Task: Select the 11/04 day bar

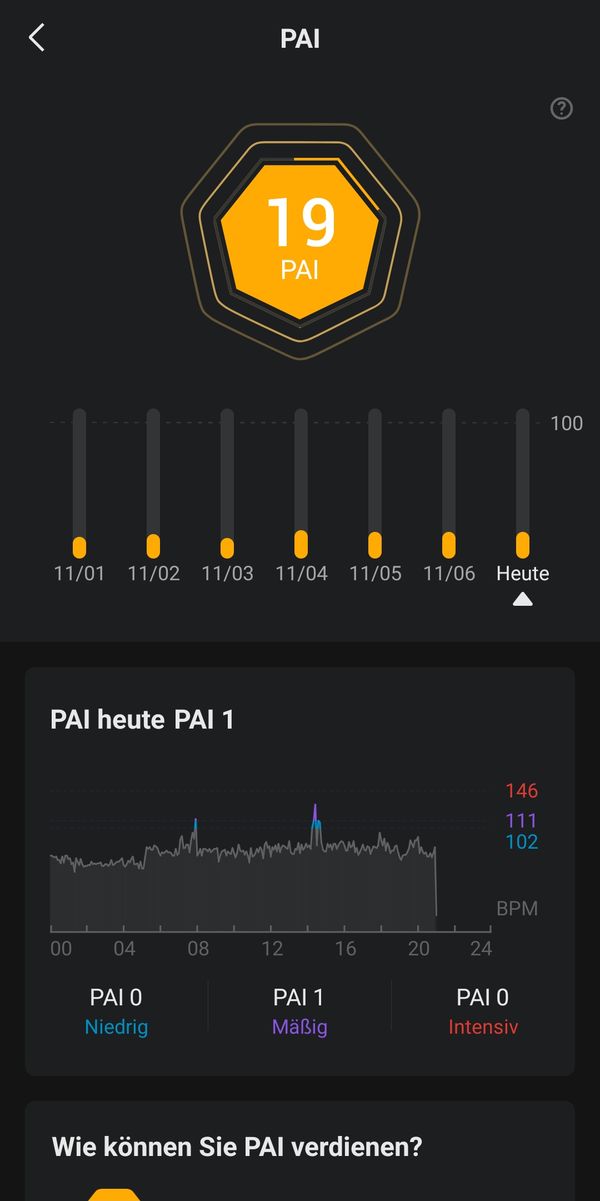Action: tap(301, 483)
